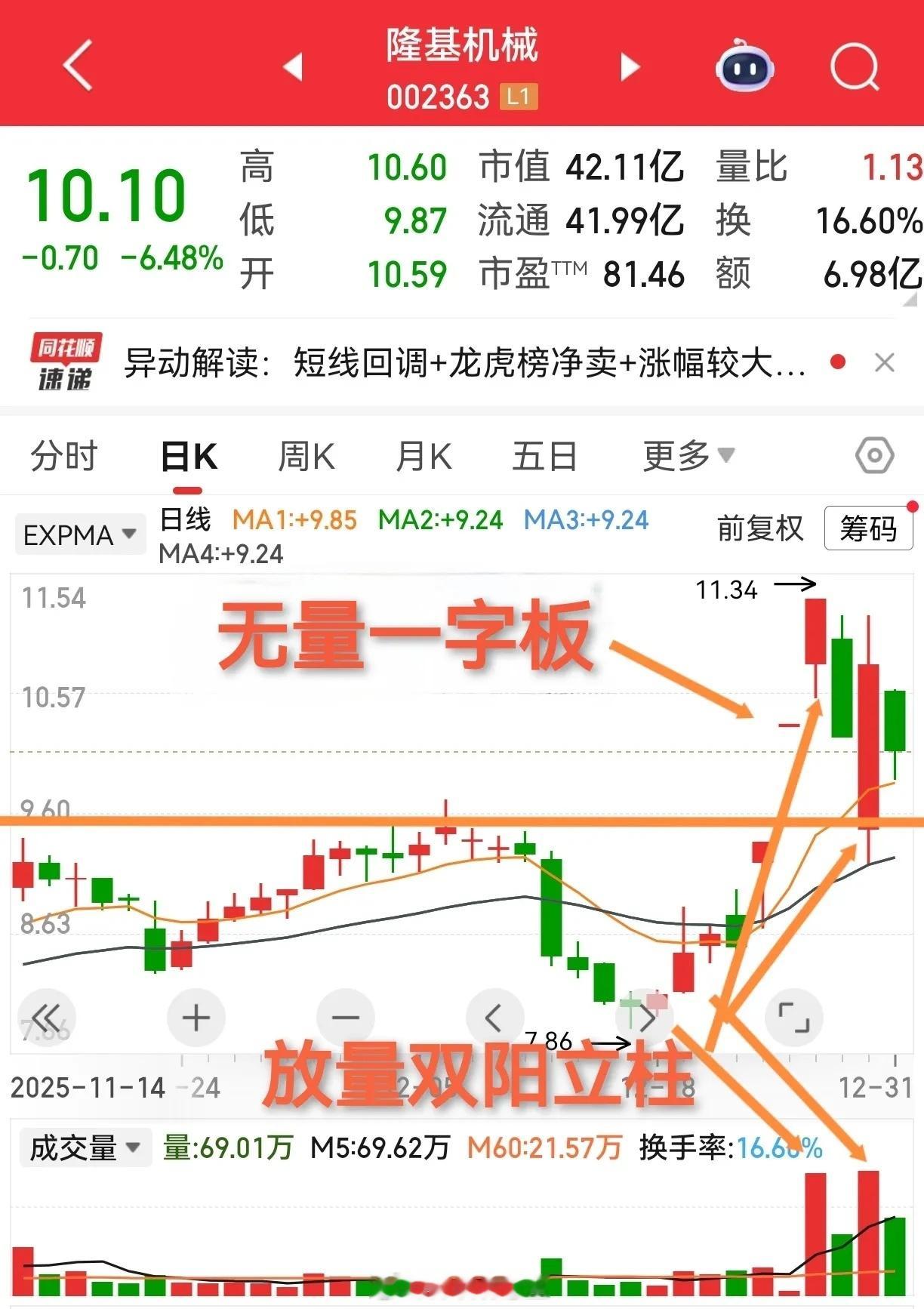Open the EXPMA indicator dropdown
The image size is (924, 1309).
(79, 534)
